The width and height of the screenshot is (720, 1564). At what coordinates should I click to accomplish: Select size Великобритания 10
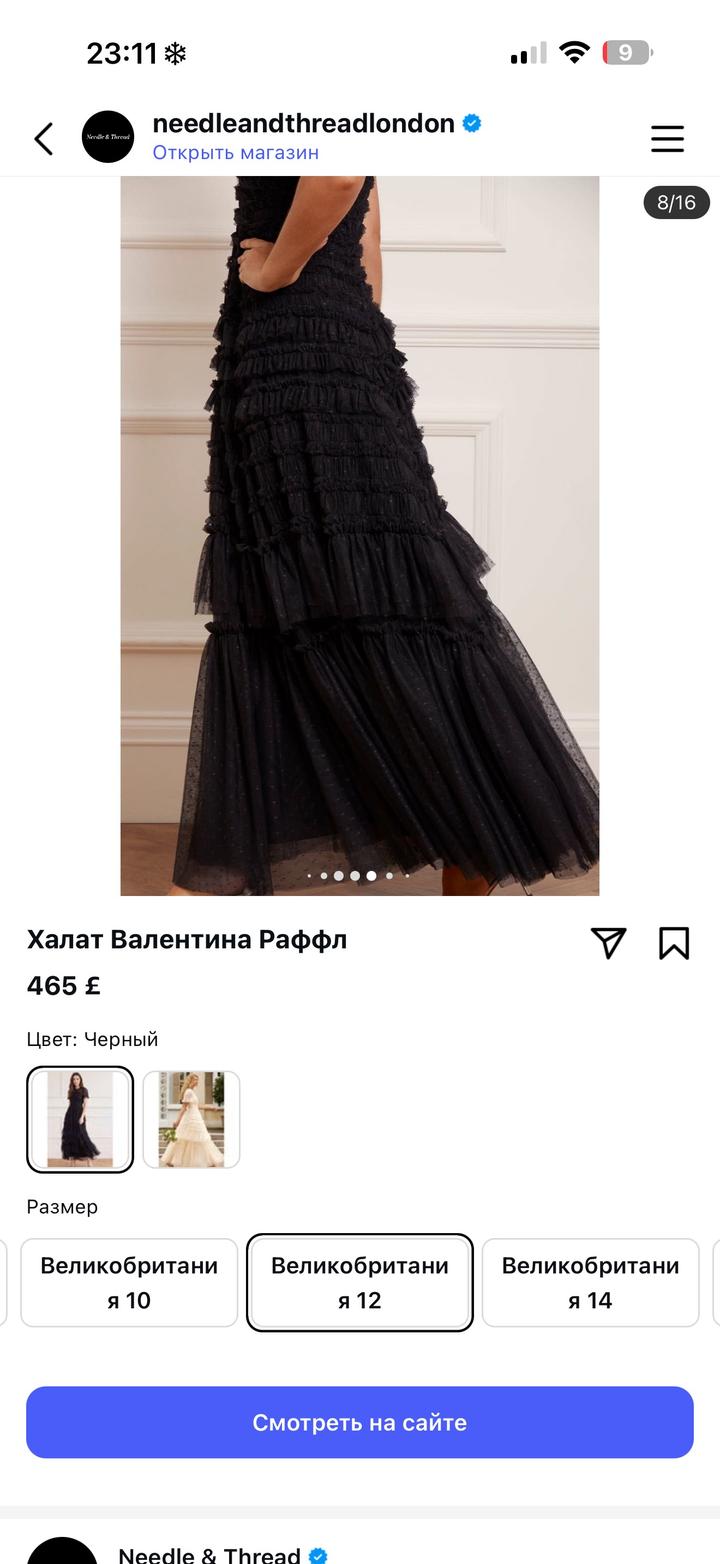(x=129, y=1283)
